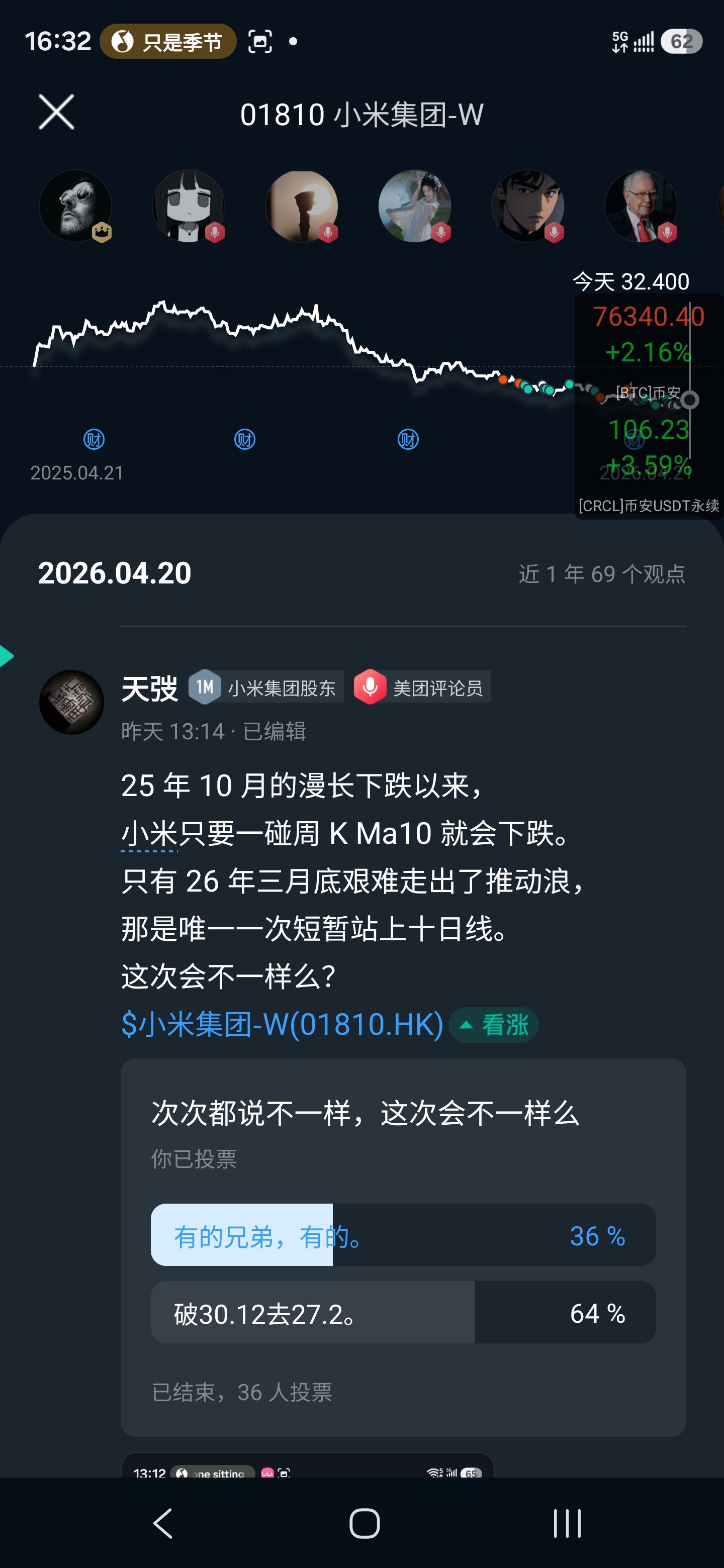Open the white-dress woman avatar
The width and height of the screenshot is (724, 1568).
pyautogui.click(x=415, y=207)
